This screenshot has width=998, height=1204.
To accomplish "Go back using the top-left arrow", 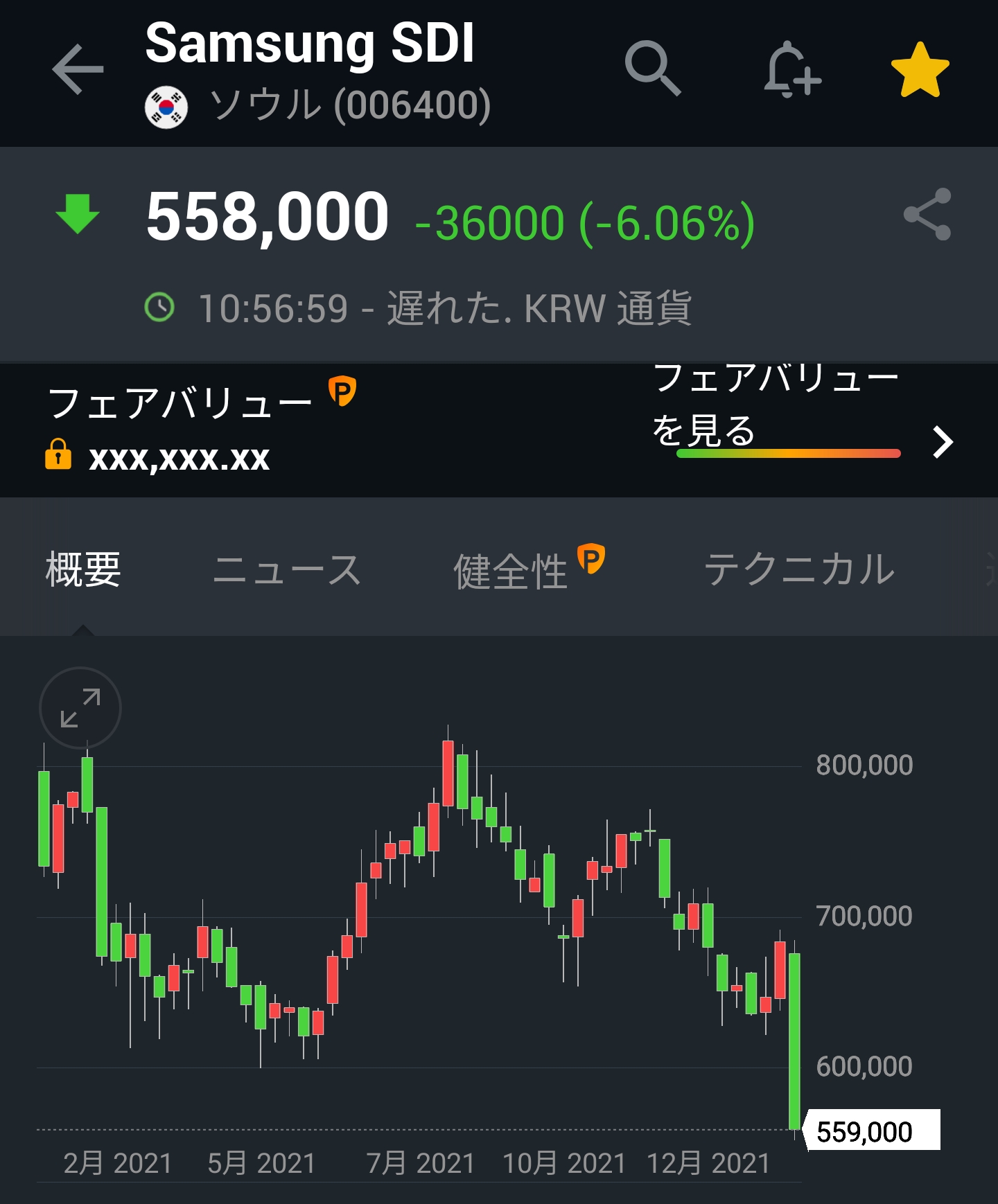I will 78,69.
